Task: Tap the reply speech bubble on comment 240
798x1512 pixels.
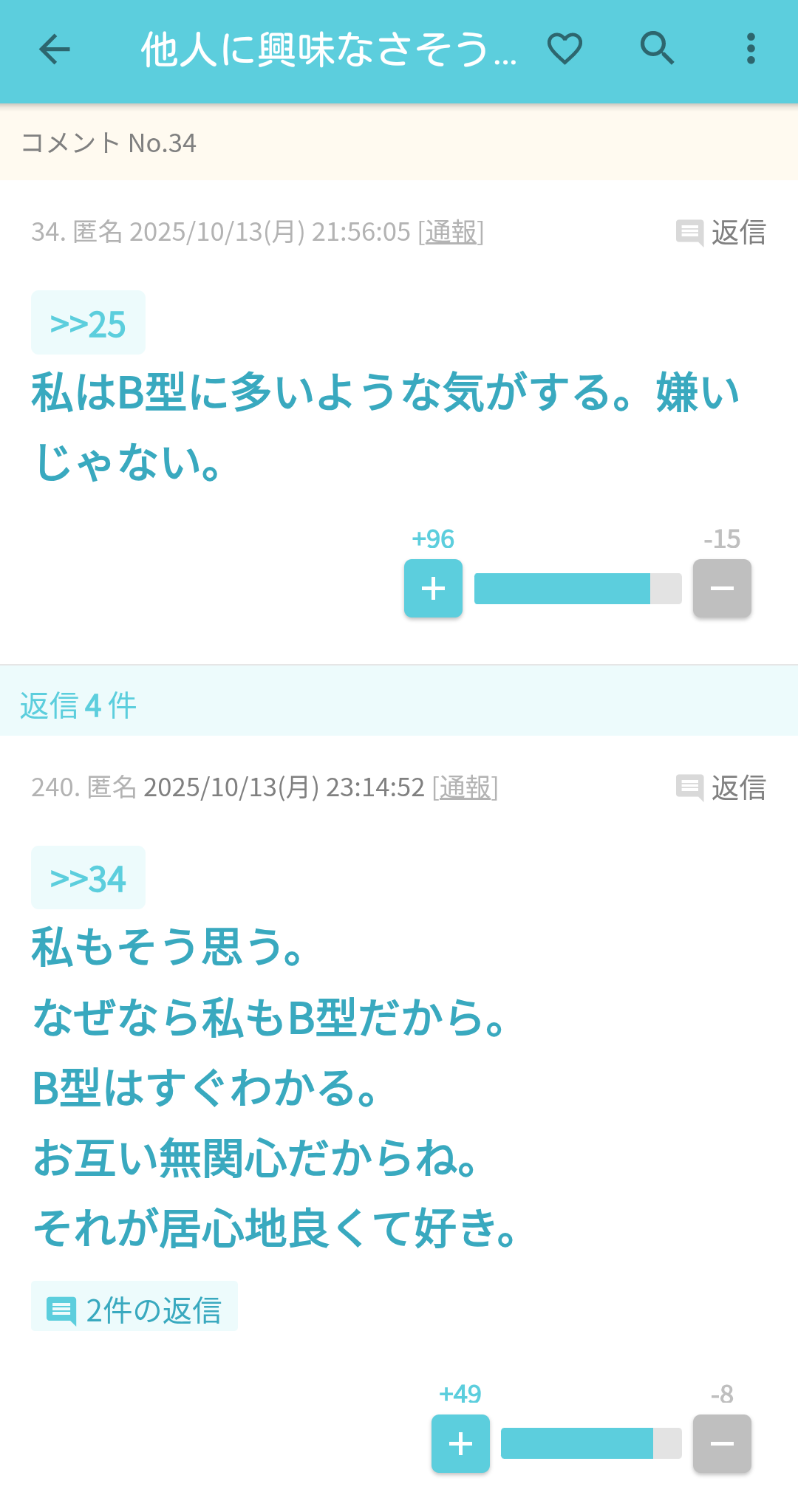Action: tap(689, 787)
